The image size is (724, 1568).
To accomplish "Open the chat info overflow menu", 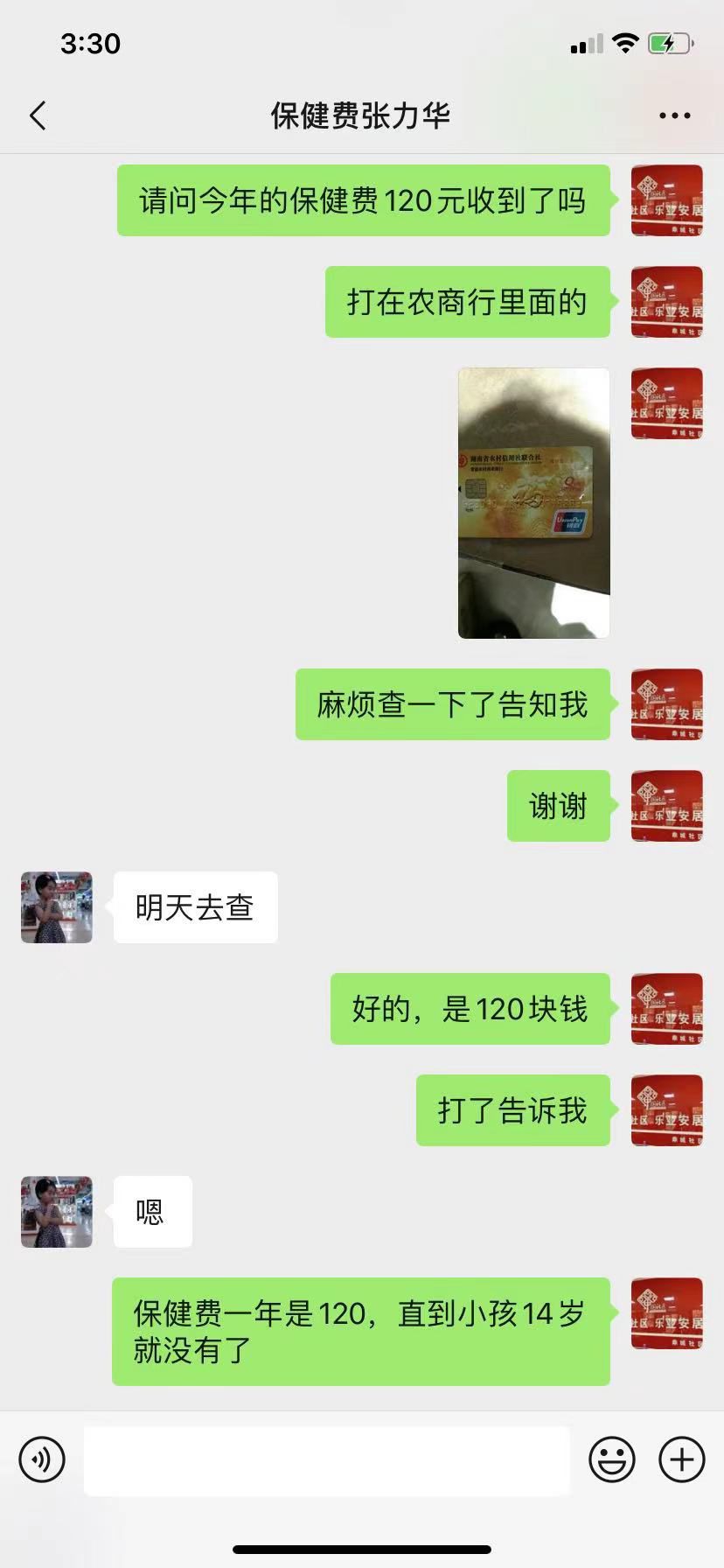I will coord(674,115).
